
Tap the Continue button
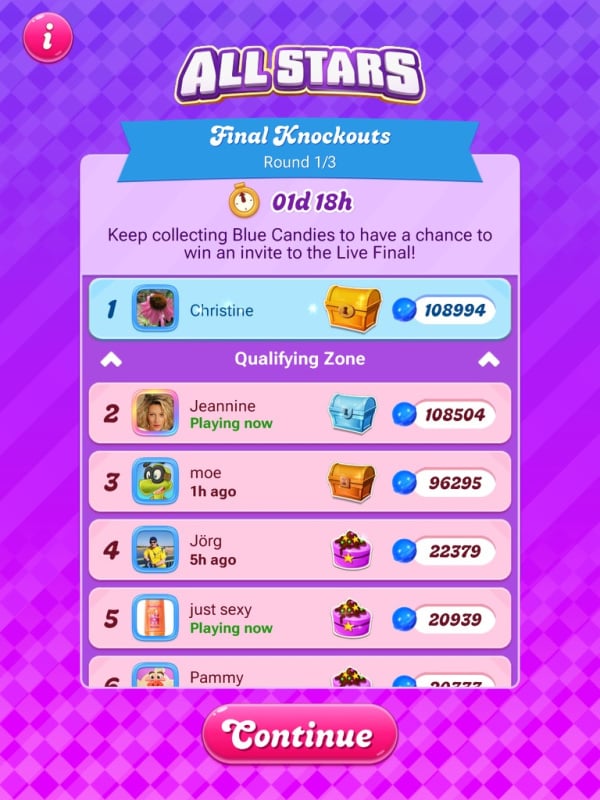coord(300,736)
